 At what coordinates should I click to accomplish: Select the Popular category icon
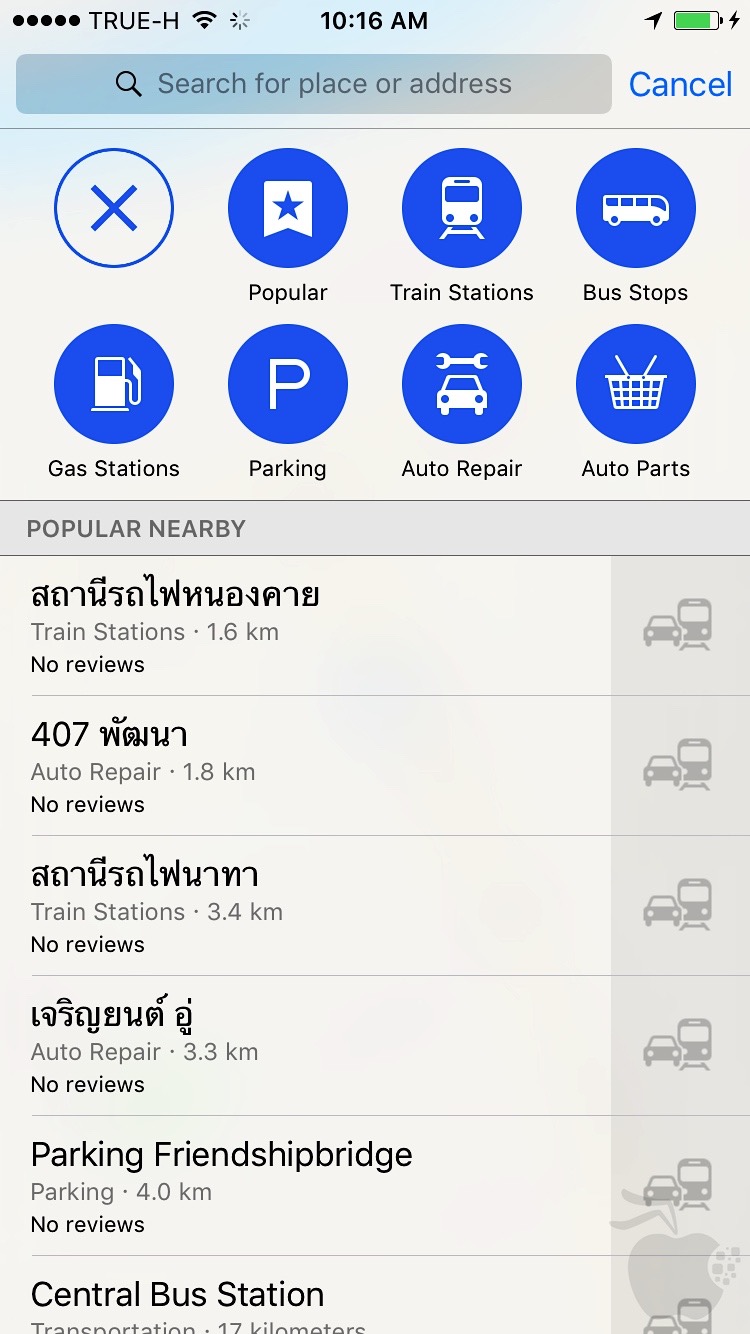(x=288, y=207)
